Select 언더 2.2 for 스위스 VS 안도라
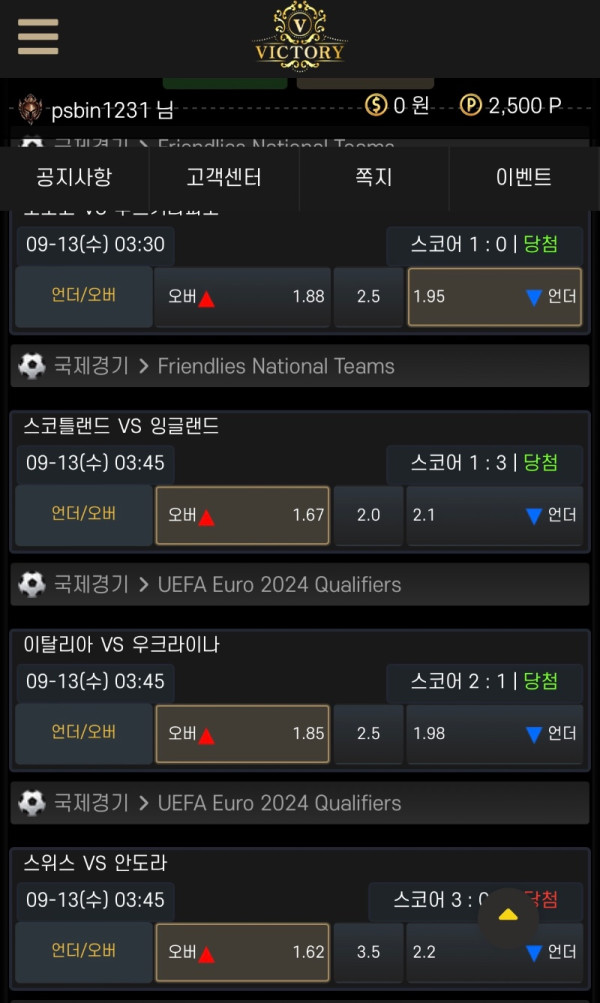The width and height of the screenshot is (600, 1003). click(494, 952)
